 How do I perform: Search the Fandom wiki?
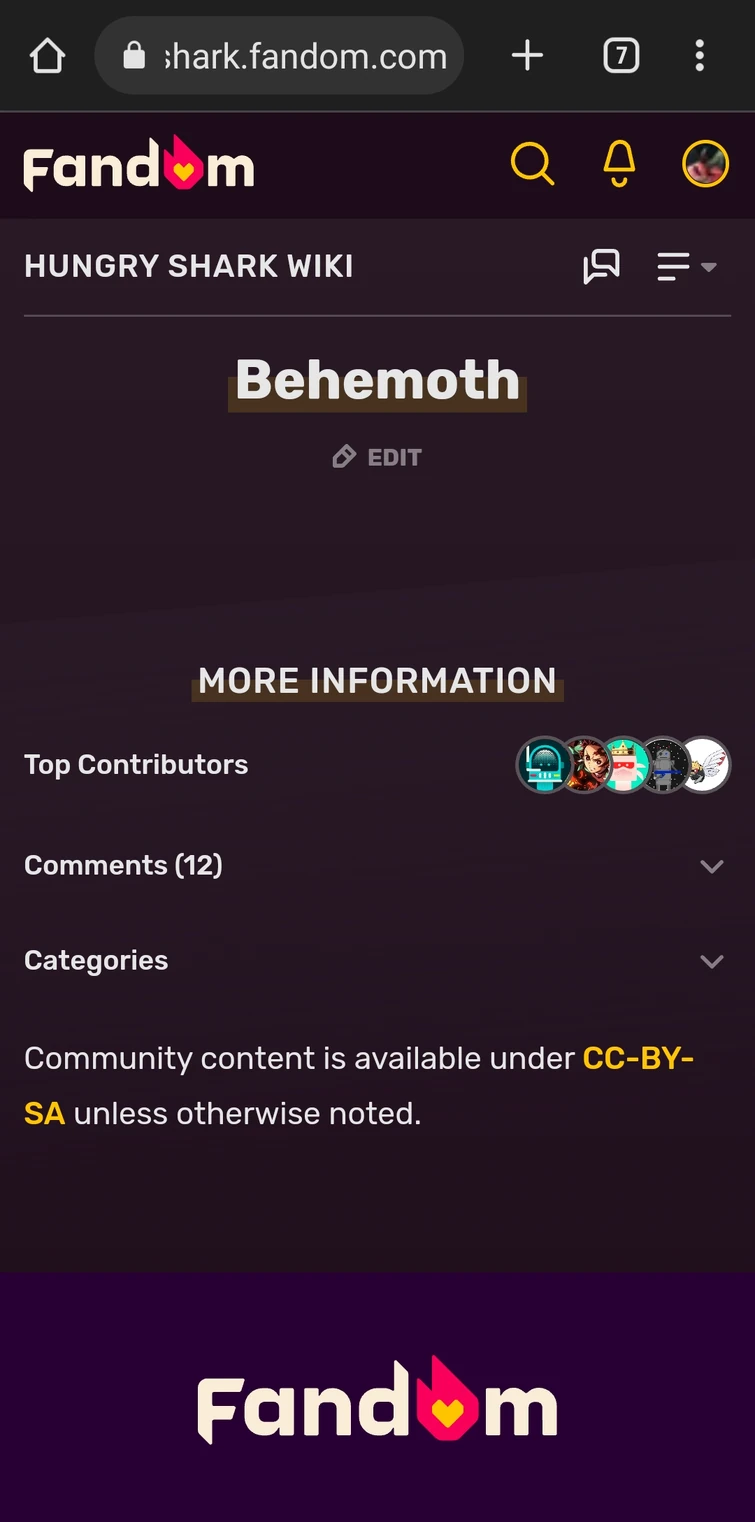(x=532, y=163)
